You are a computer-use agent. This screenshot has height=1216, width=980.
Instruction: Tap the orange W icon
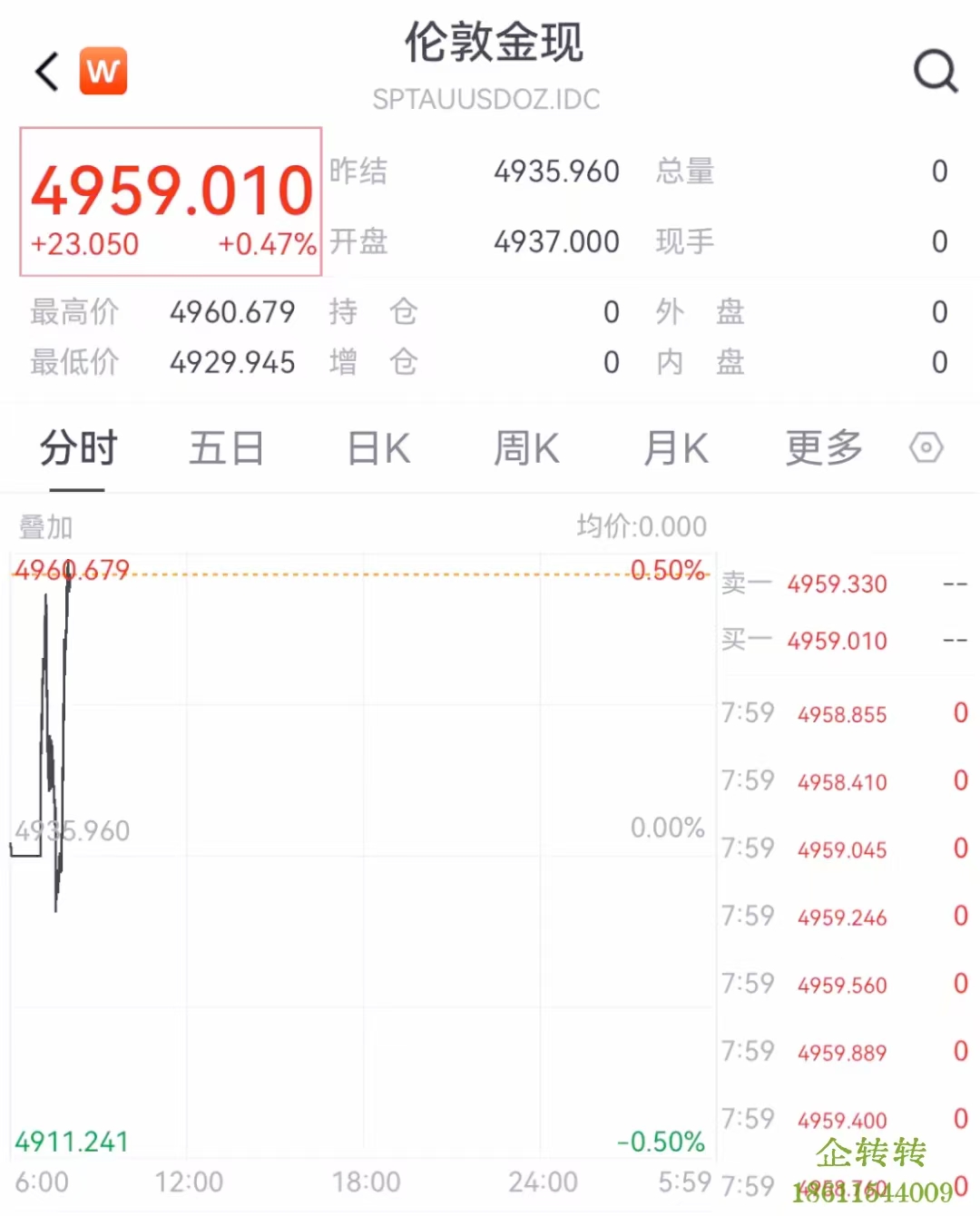(103, 72)
